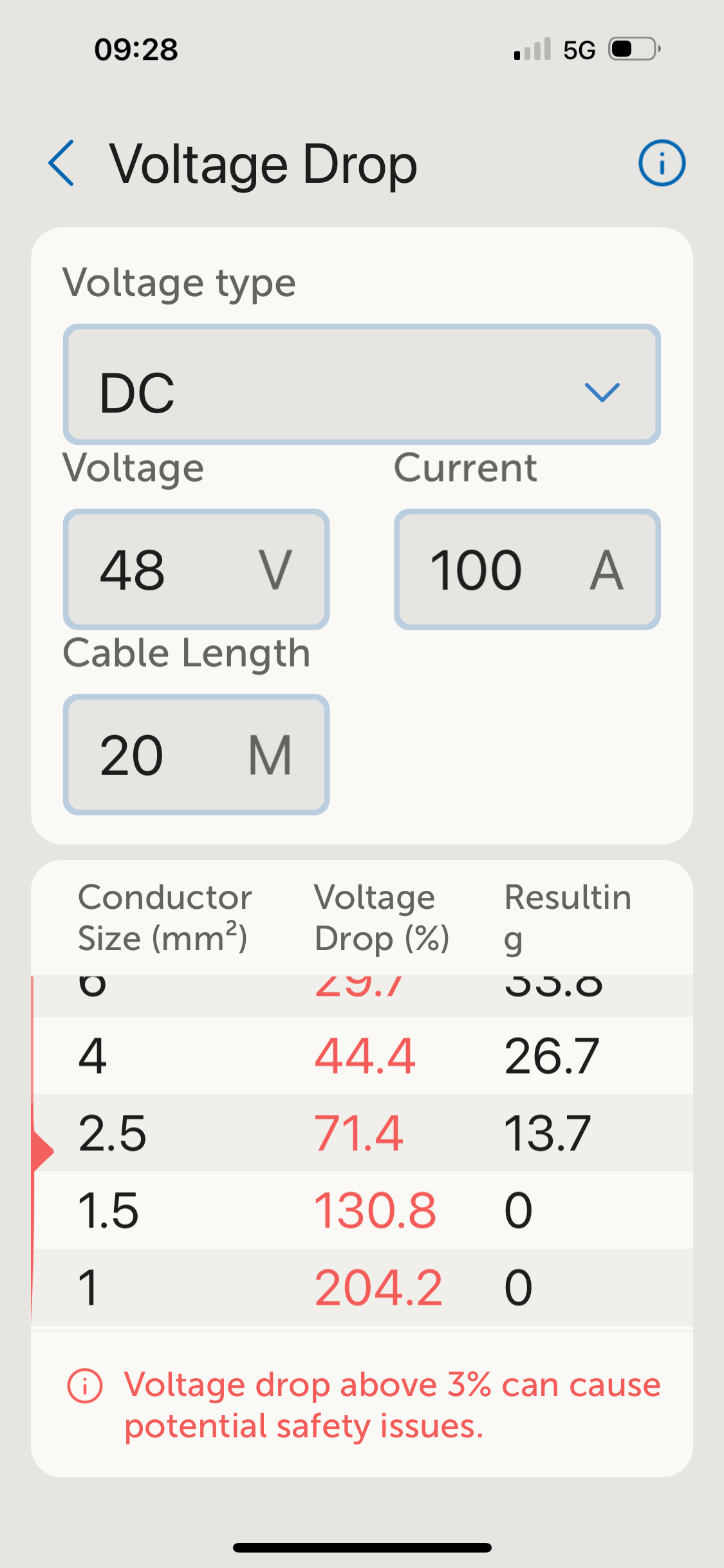This screenshot has width=724, height=1568.
Task: Expand the Voltage type DC dropdown
Action: [362, 384]
